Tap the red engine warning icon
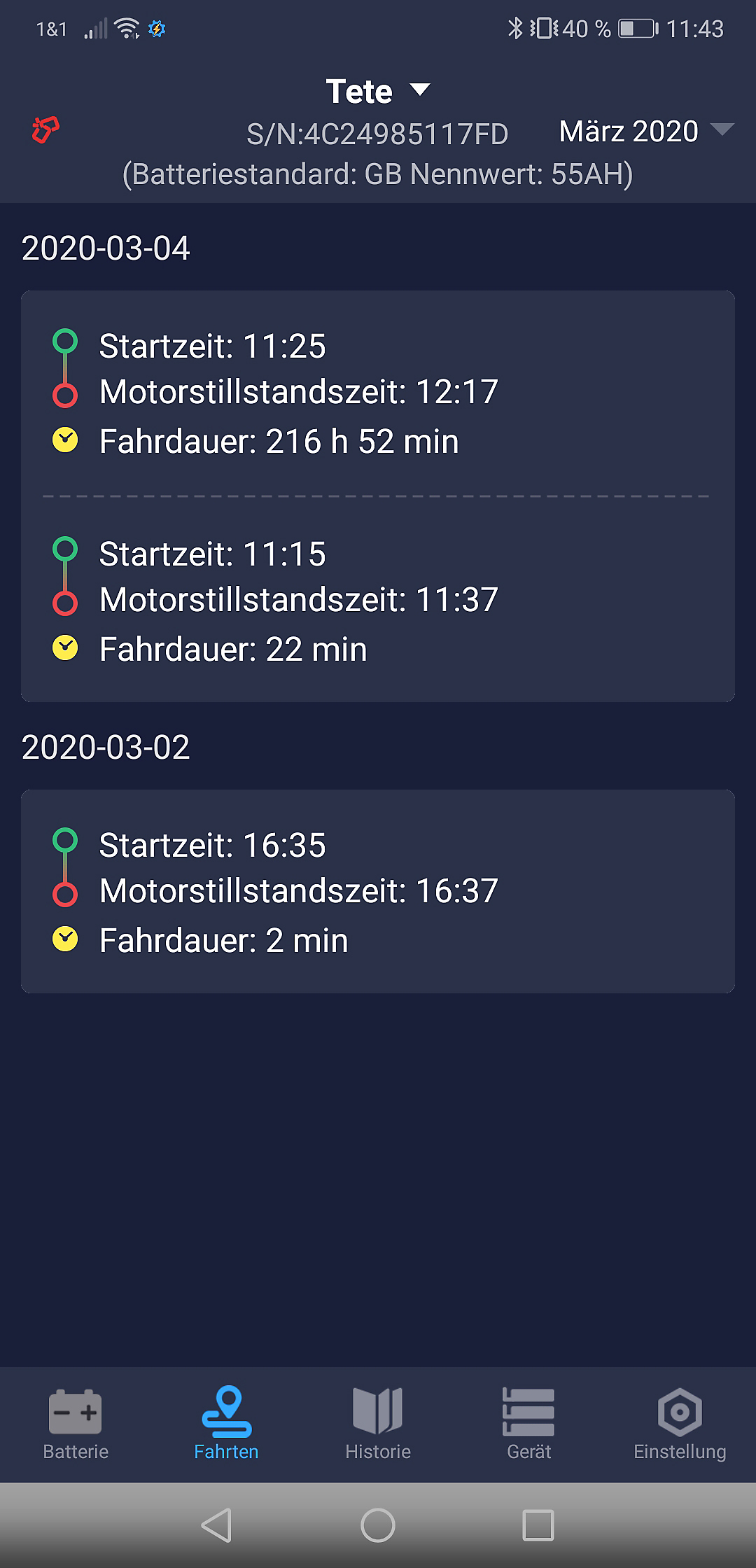Viewport: 756px width, 1568px height. pyautogui.click(x=45, y=129)
